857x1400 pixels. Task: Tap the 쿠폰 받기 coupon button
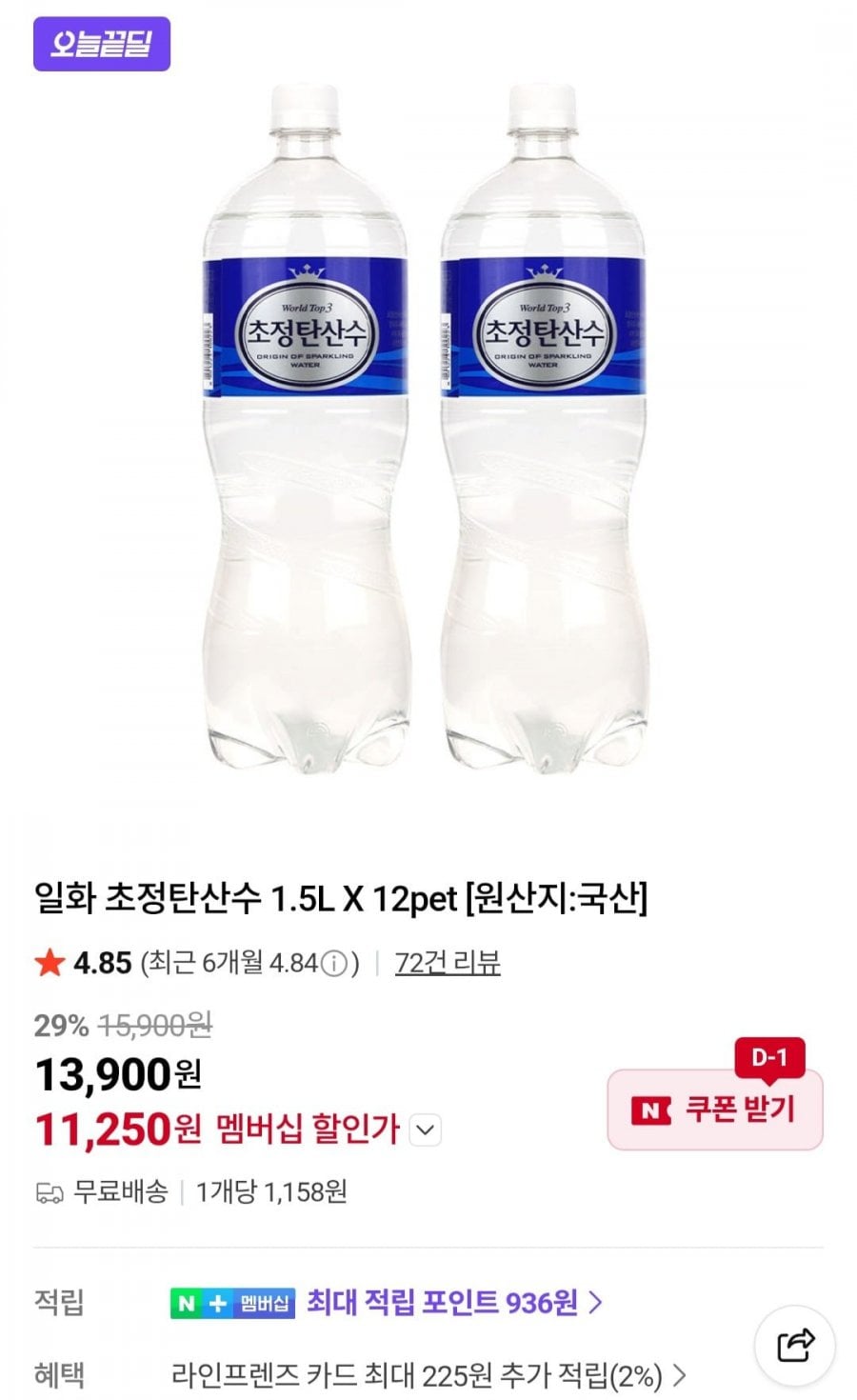coord(714,1110)
